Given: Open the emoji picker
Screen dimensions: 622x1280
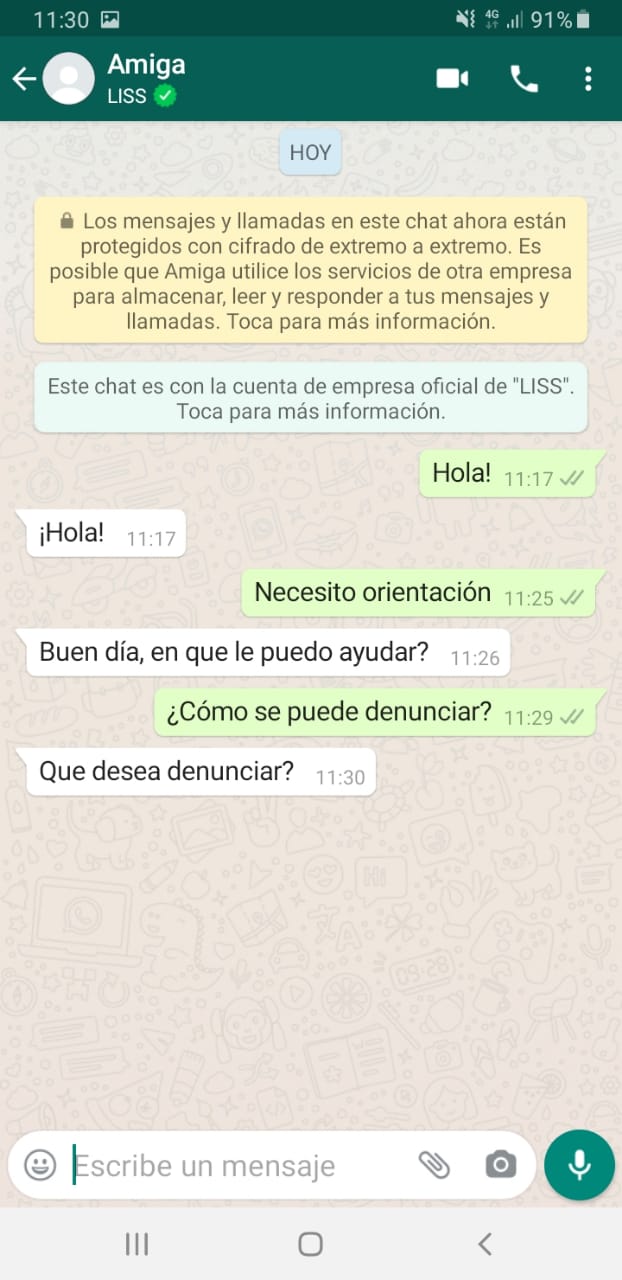Looking at the screenshot, I should [x=40, y=1165].
